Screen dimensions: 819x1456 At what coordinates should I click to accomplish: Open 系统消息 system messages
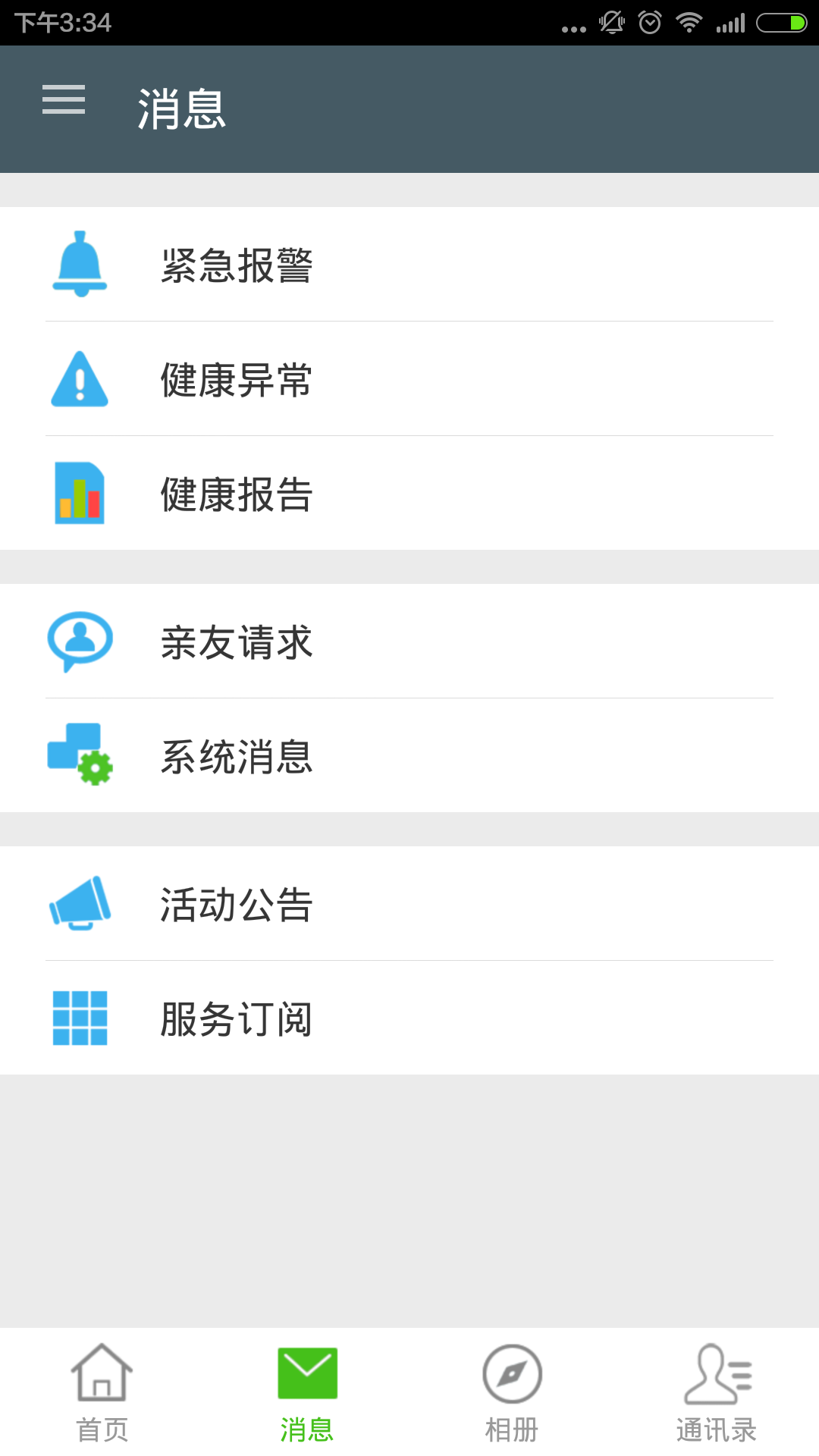pos(409,756)
